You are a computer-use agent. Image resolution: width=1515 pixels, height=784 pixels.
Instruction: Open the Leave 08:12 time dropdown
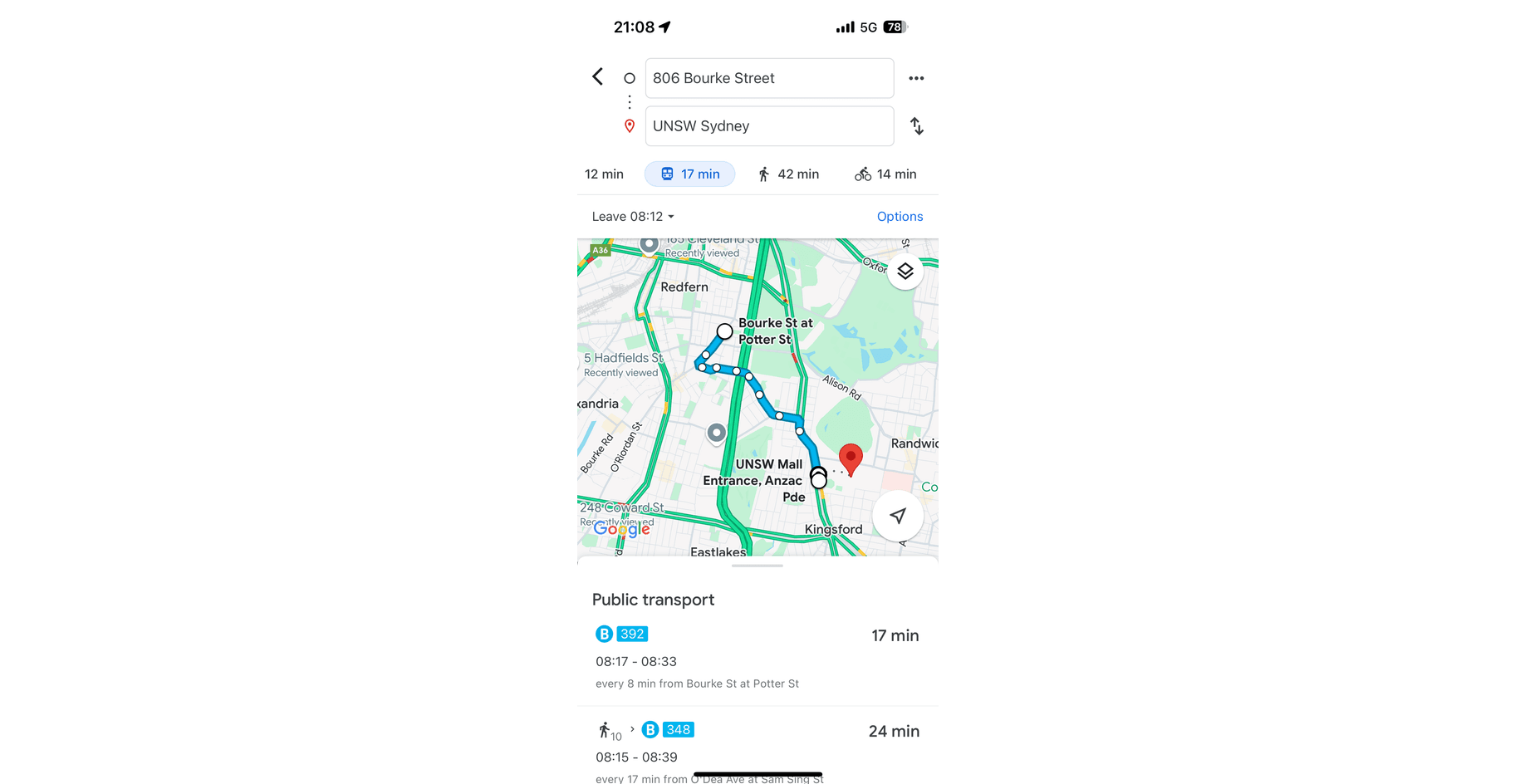point(633,217)
